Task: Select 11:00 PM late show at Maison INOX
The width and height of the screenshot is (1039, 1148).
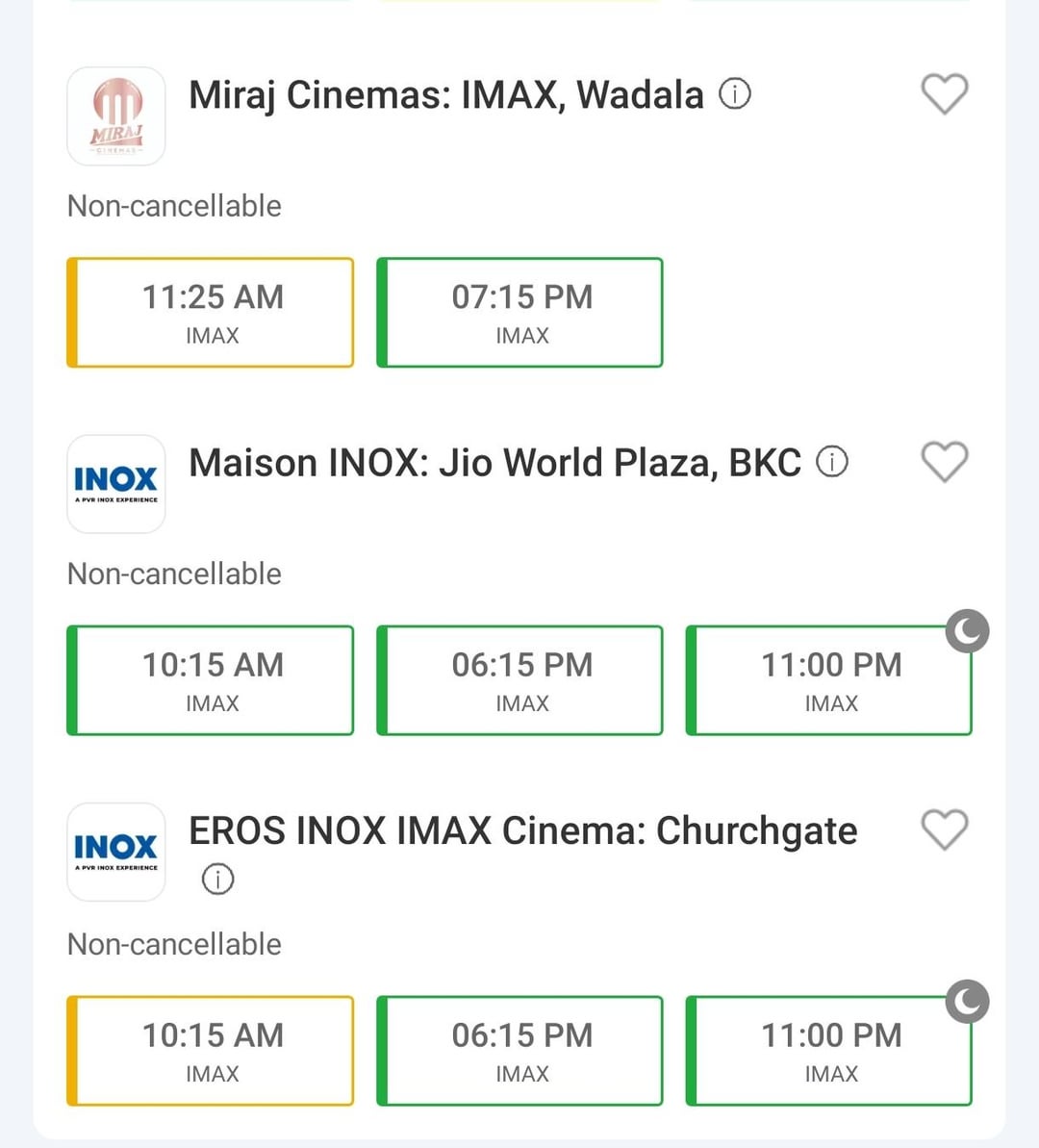Action: coord(829,680)
